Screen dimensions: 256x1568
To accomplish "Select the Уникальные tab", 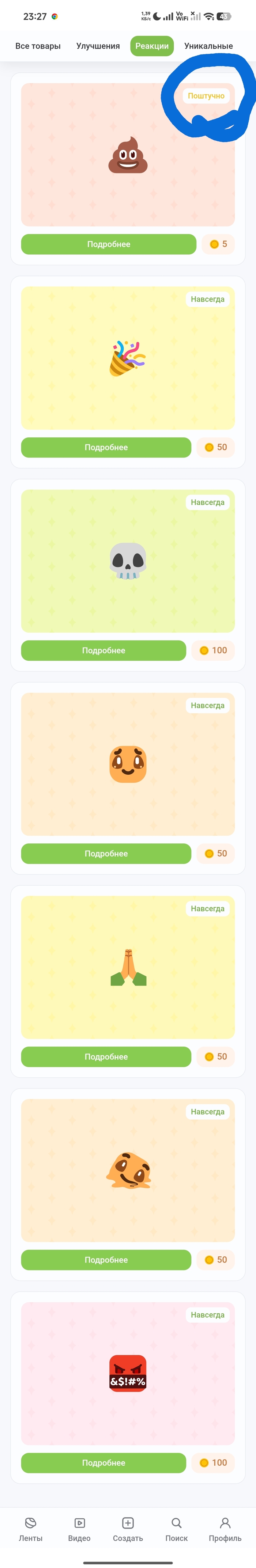I will (x=208, y=46).
